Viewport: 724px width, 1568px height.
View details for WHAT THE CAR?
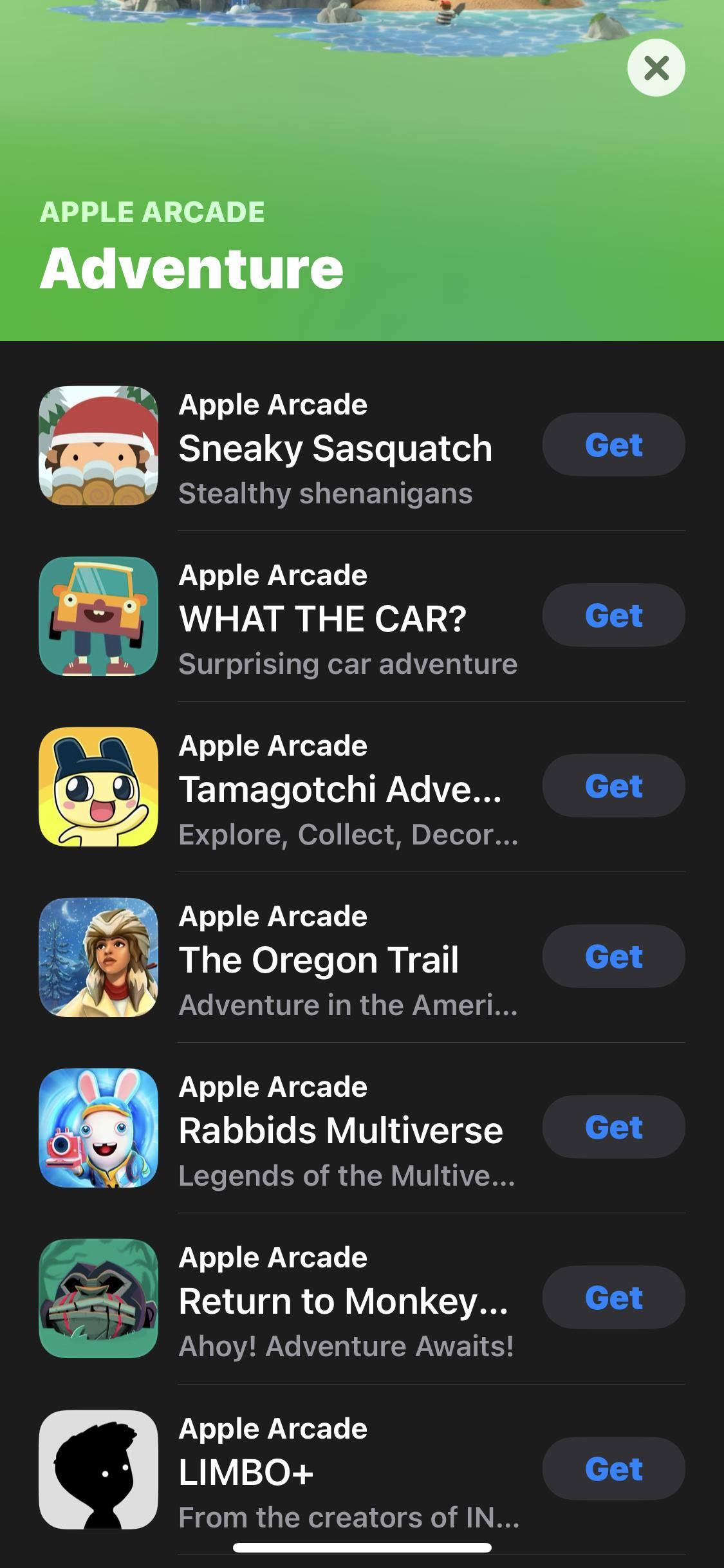322,619
